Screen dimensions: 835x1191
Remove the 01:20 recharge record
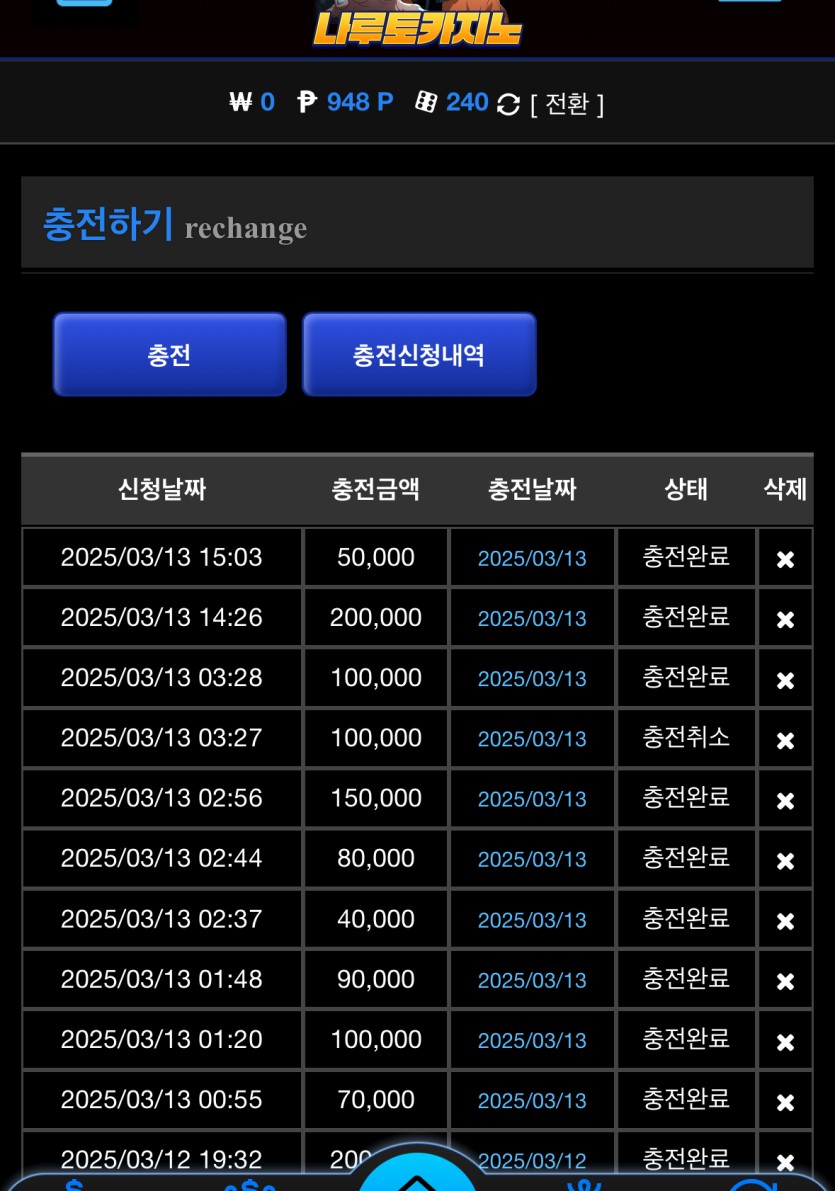click(785, 1041)
